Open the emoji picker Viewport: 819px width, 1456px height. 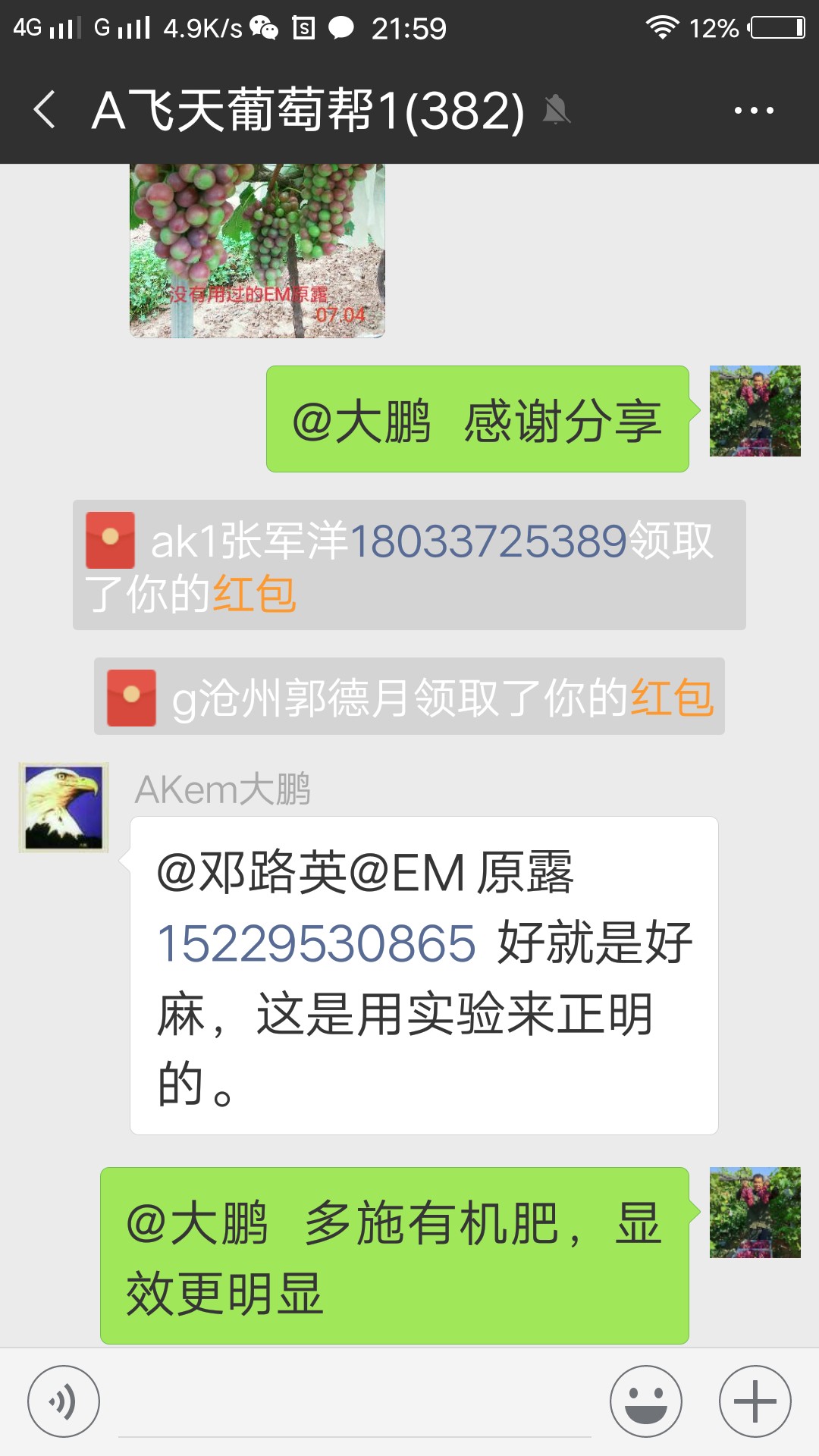646,1401
